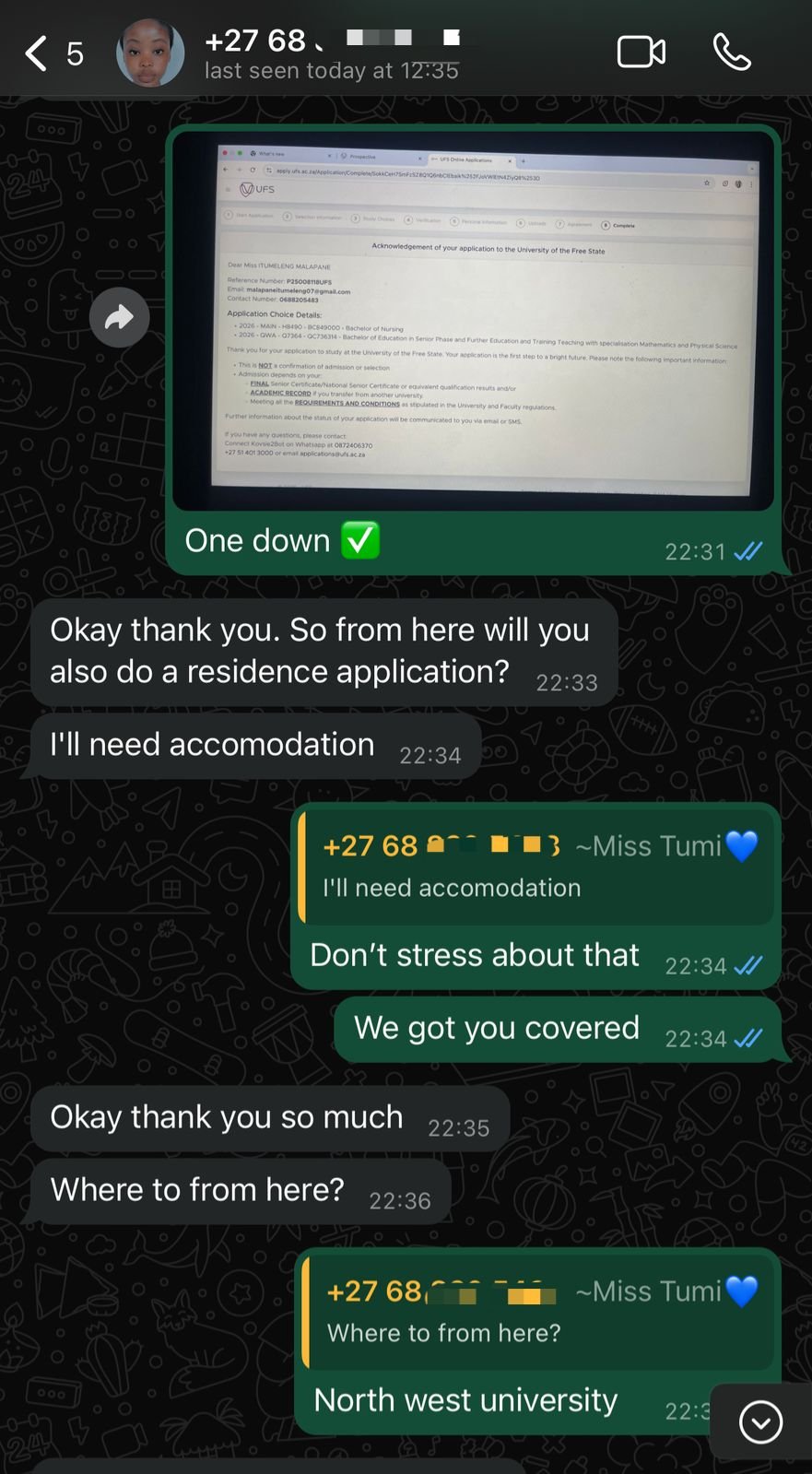Forward the application screenshot image
812x1474 pixels.
pyautogui.click(x=119, y=318)
